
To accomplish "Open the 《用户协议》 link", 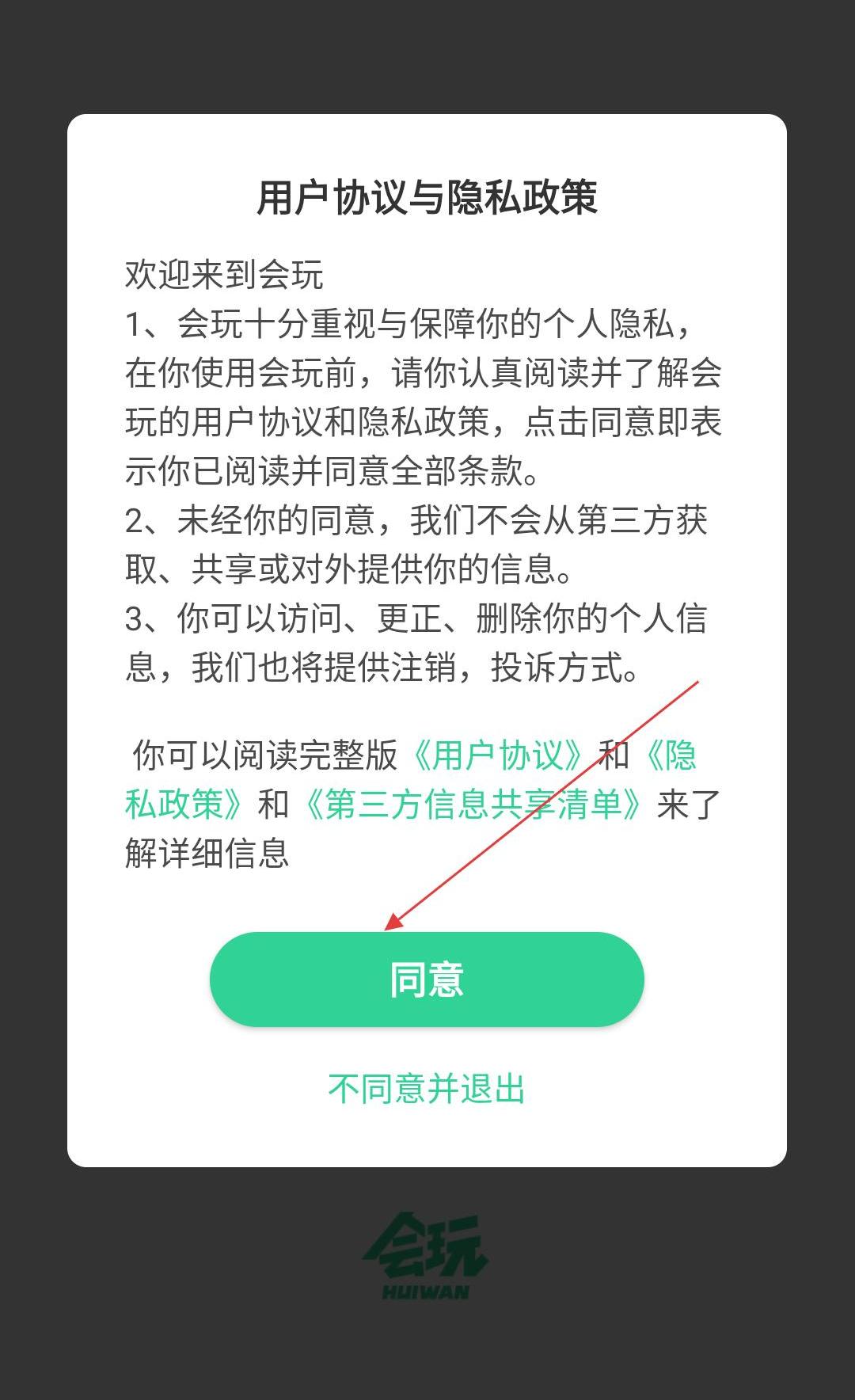I will [499, 755].
